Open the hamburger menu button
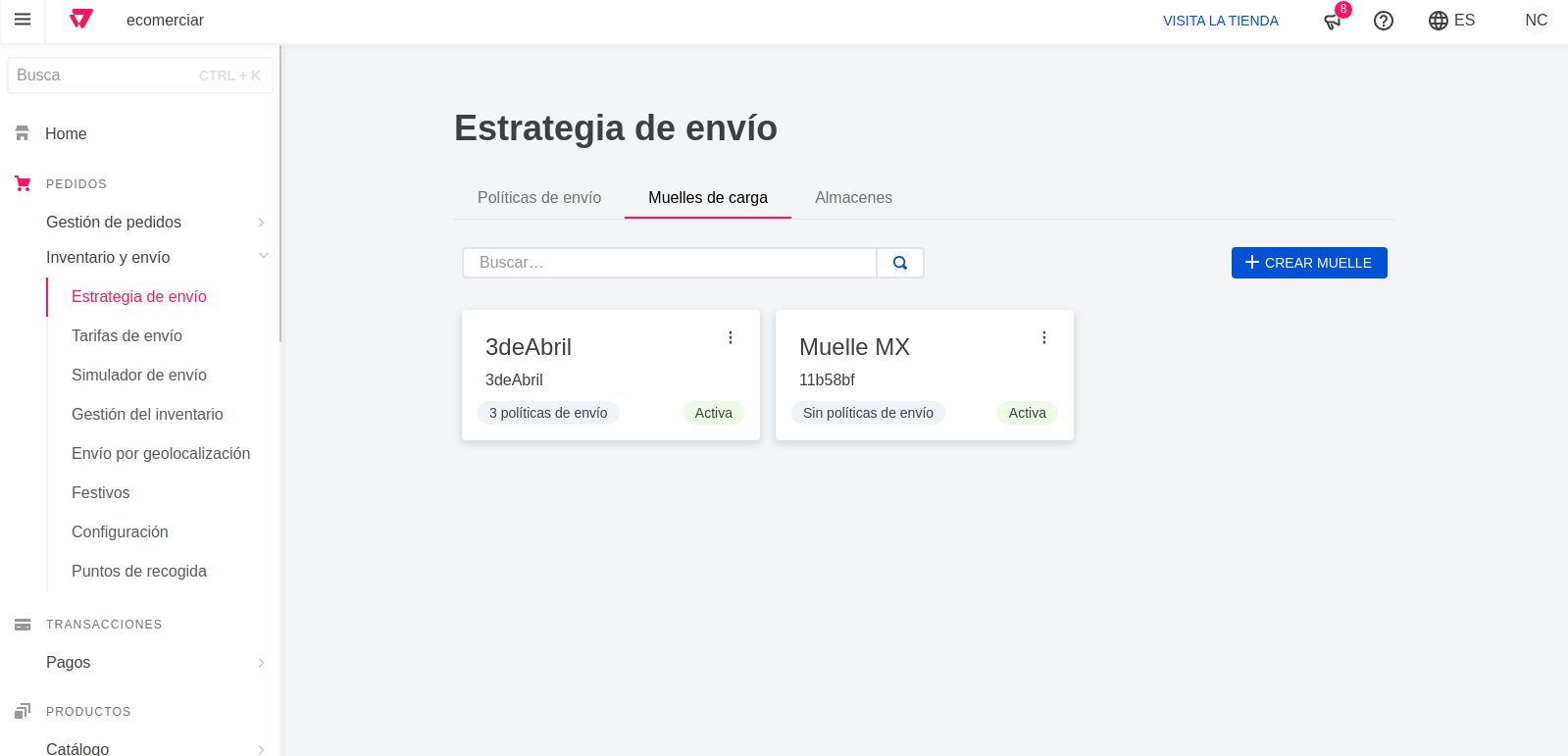 tap(23, 20)
